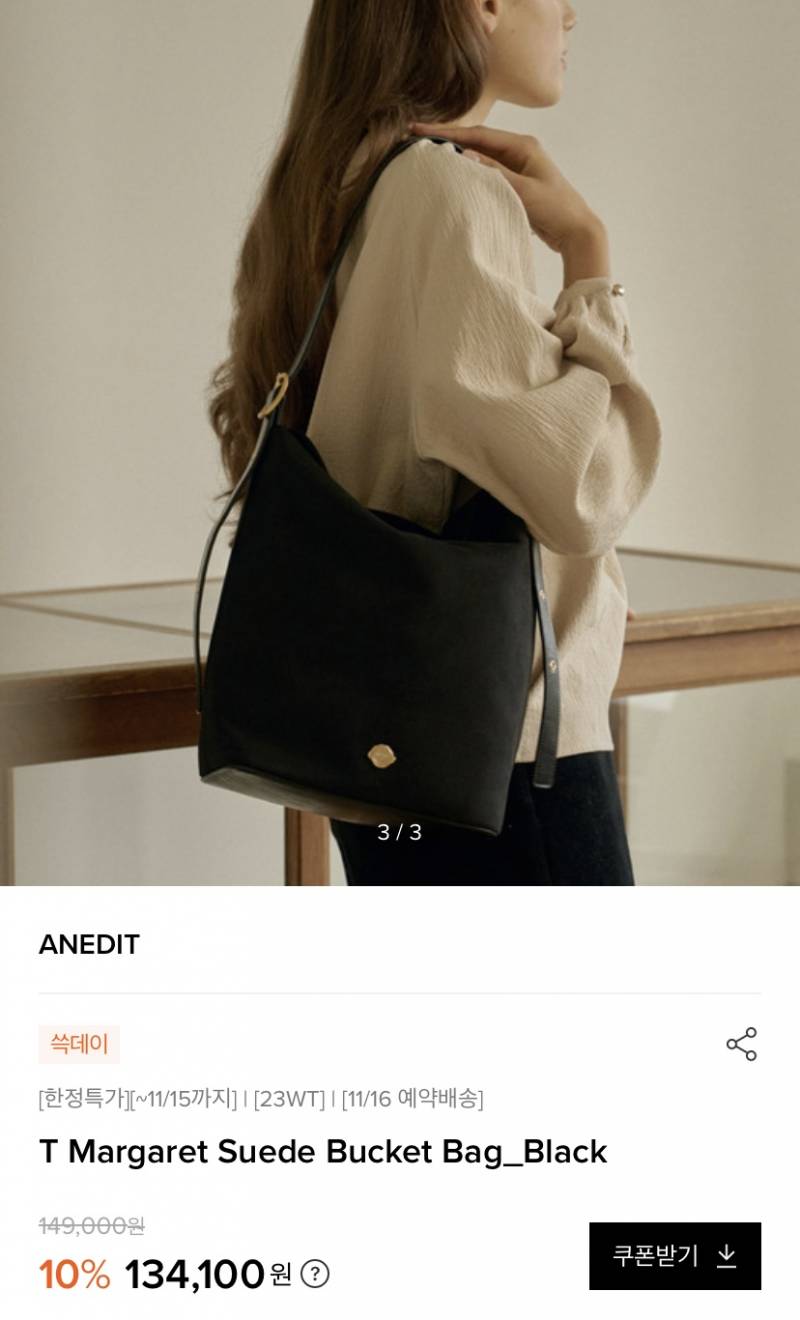Open the ANEDIT brand page

(89, 944)
